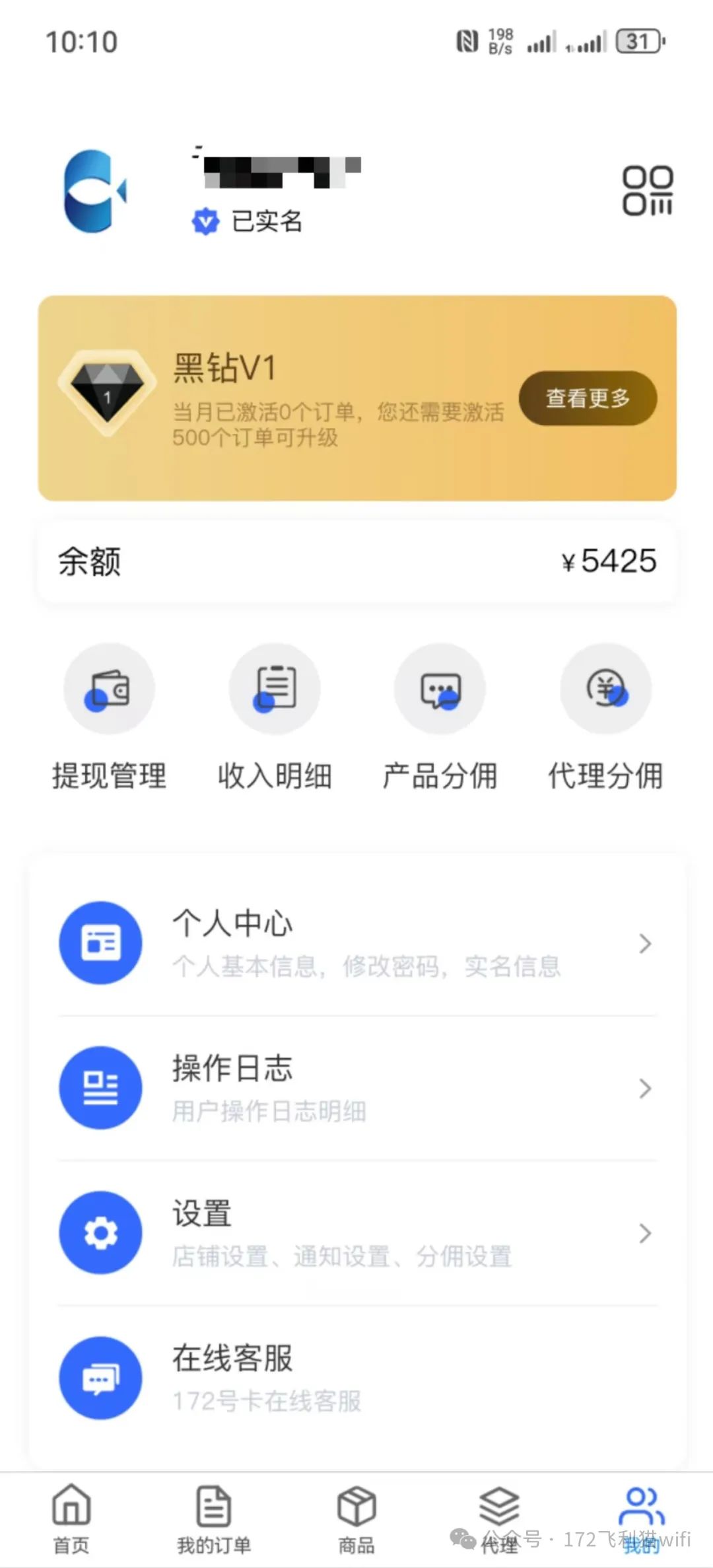The image size is (713, 1568).
Task: Tap the fish profile avatar
Action: coord(94,192)
